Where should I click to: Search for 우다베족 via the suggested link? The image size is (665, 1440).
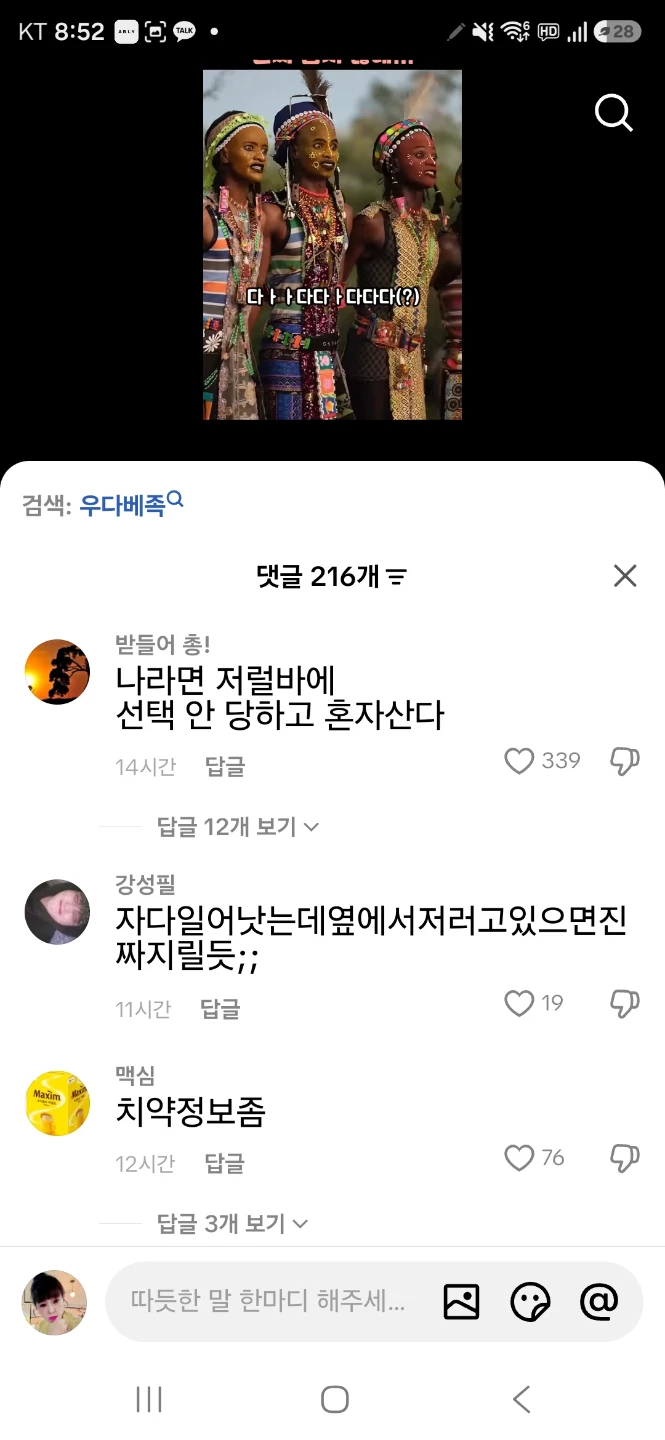coord(131,504)
